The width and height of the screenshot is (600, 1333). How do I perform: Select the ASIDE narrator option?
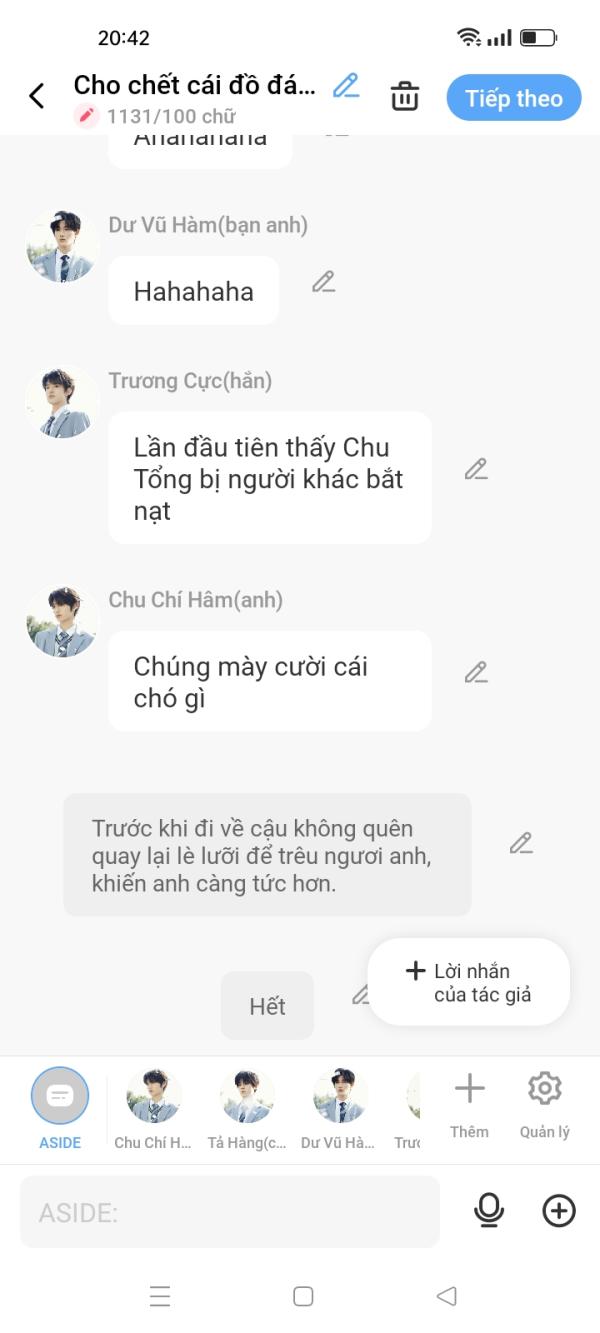tap(60, 1096)
